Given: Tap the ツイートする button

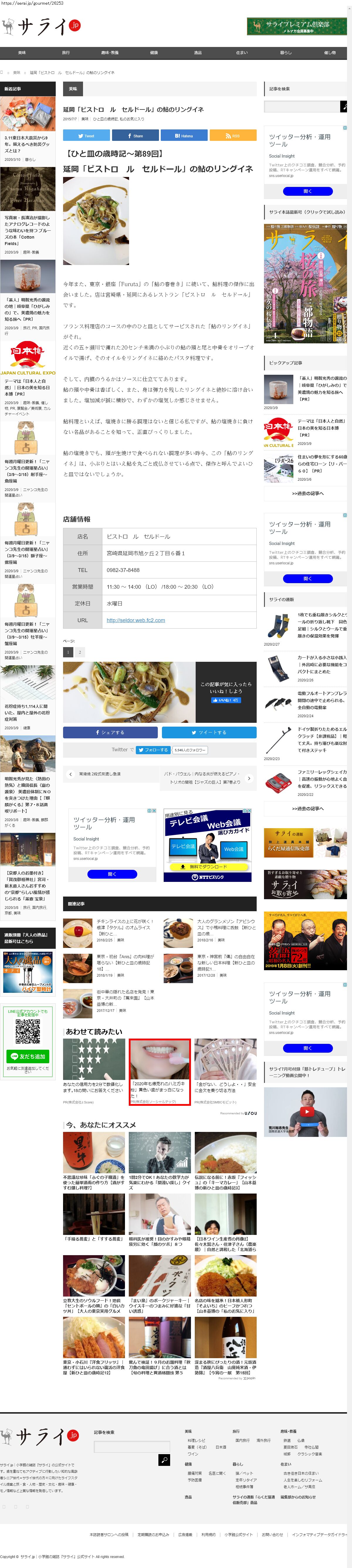Looking at the screenshot, I should click(209, 732).
